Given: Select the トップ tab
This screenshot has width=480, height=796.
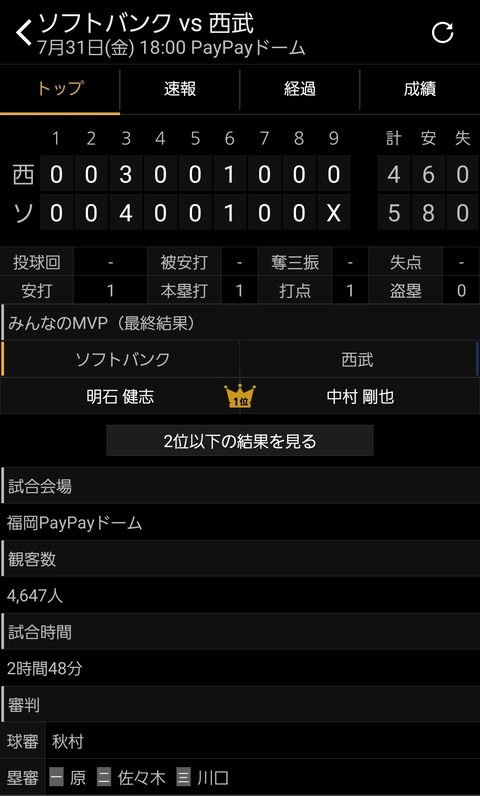Looking at the screenshot, I should click(60, 89).
